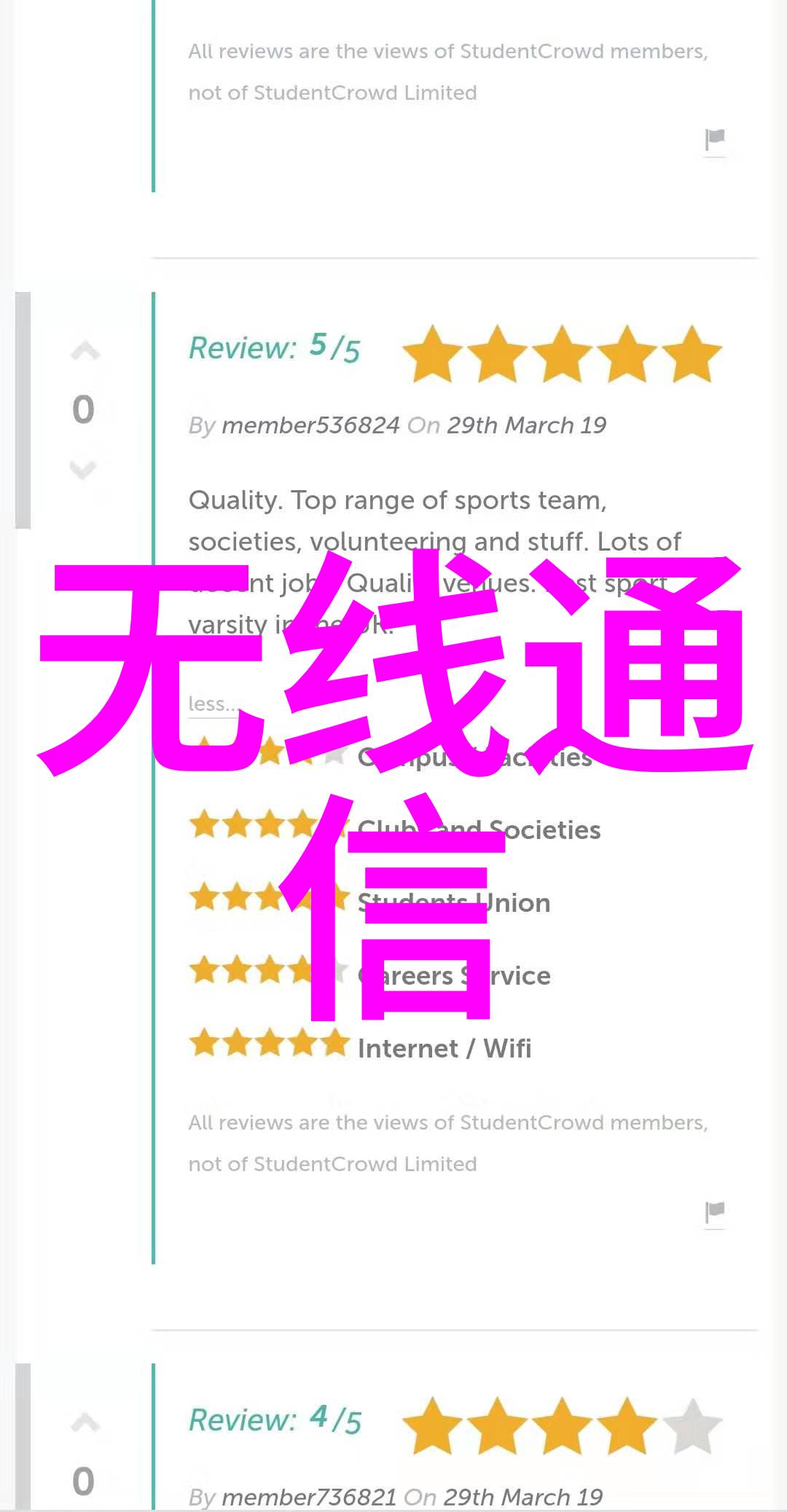The image size is (787, 1512).
Task: Downvote the review by member536824
Action: 83,469
